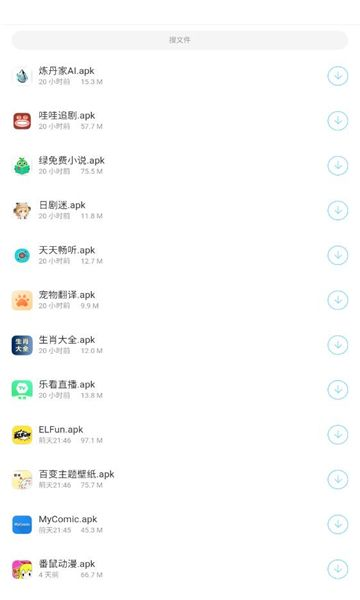This screenshot has width=360, height=600.
Task: Open the 生肖大全.apk file row
Action: 180,345
